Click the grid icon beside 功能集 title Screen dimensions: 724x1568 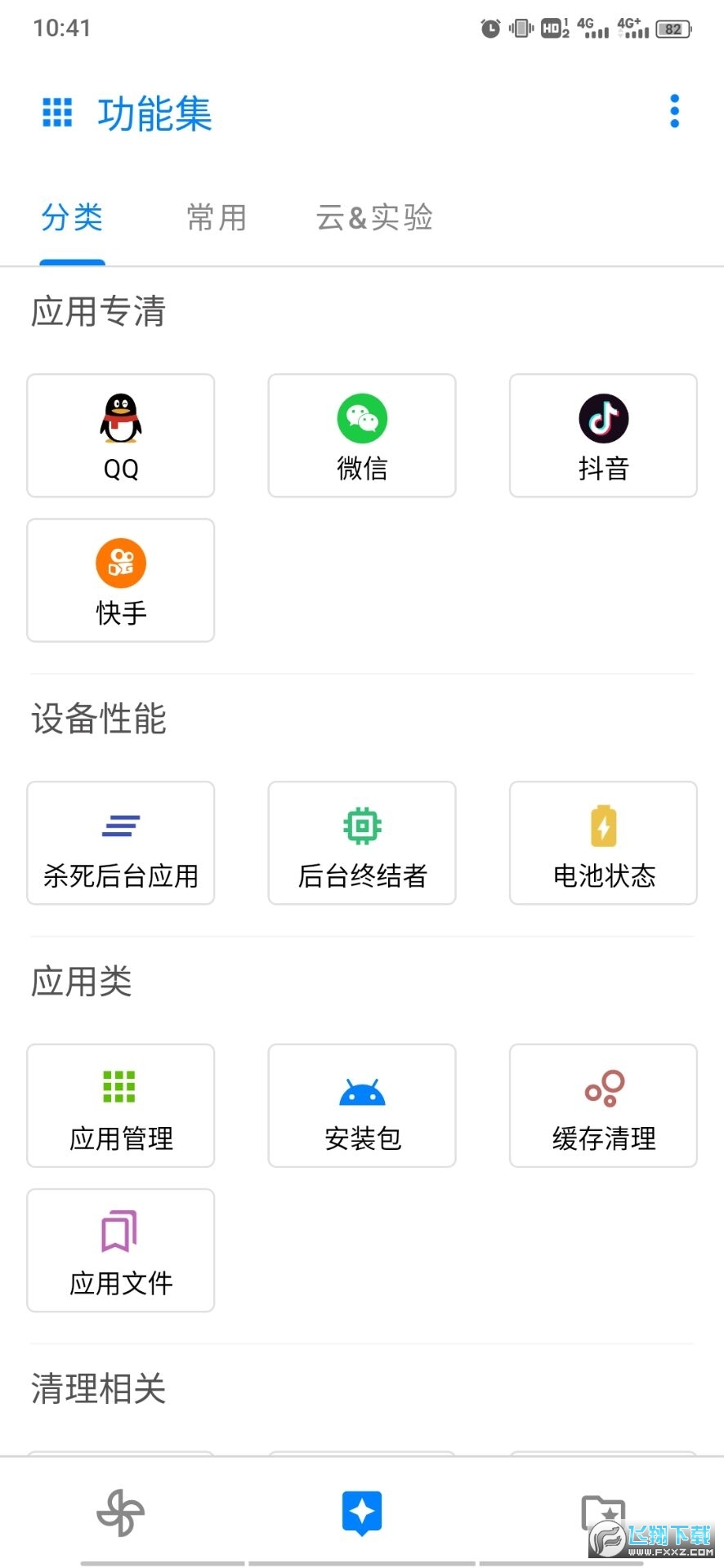[x=56, y=113]
